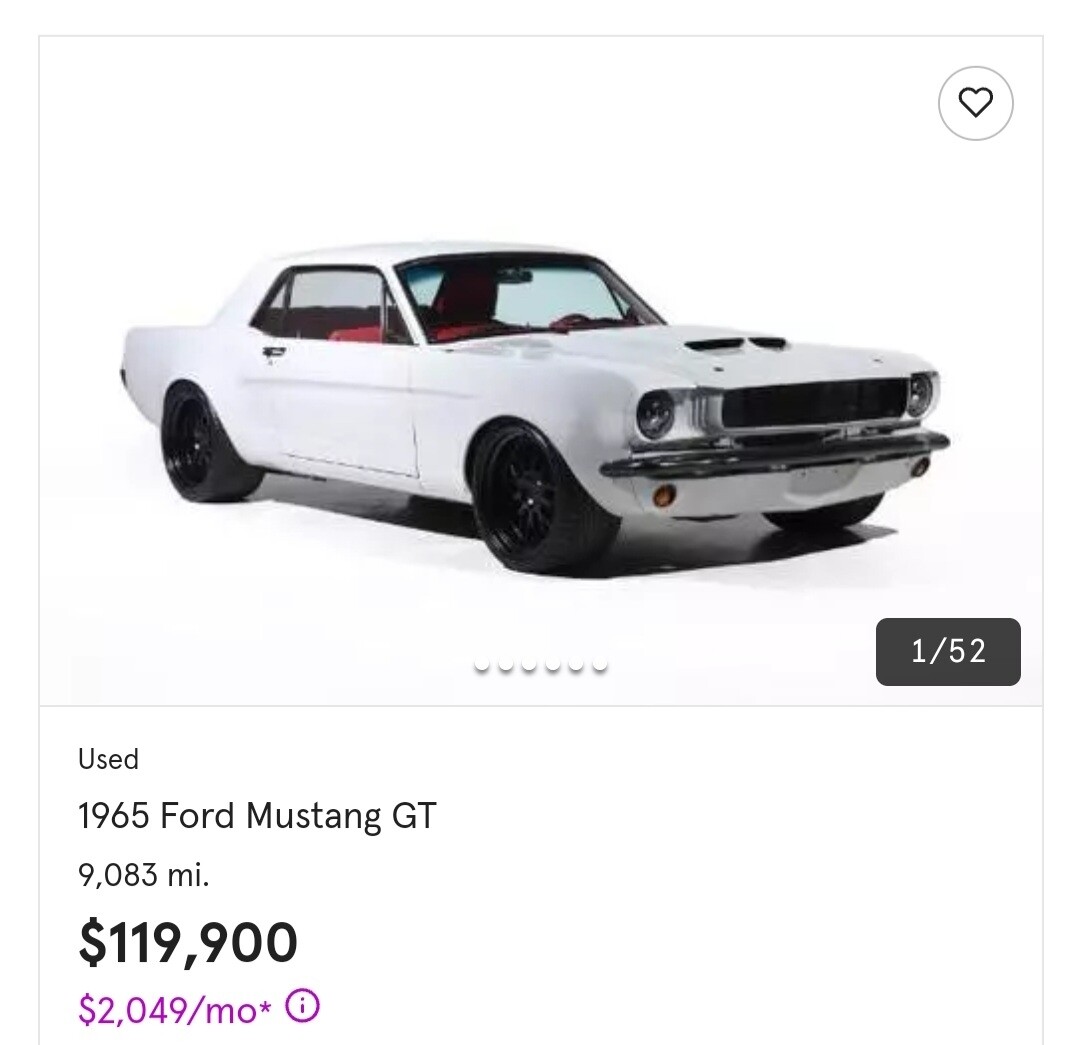The image size is (1080, 1045).
Task: Save the 1965 Mustang to favorites
Action: (x=975, y=103)
